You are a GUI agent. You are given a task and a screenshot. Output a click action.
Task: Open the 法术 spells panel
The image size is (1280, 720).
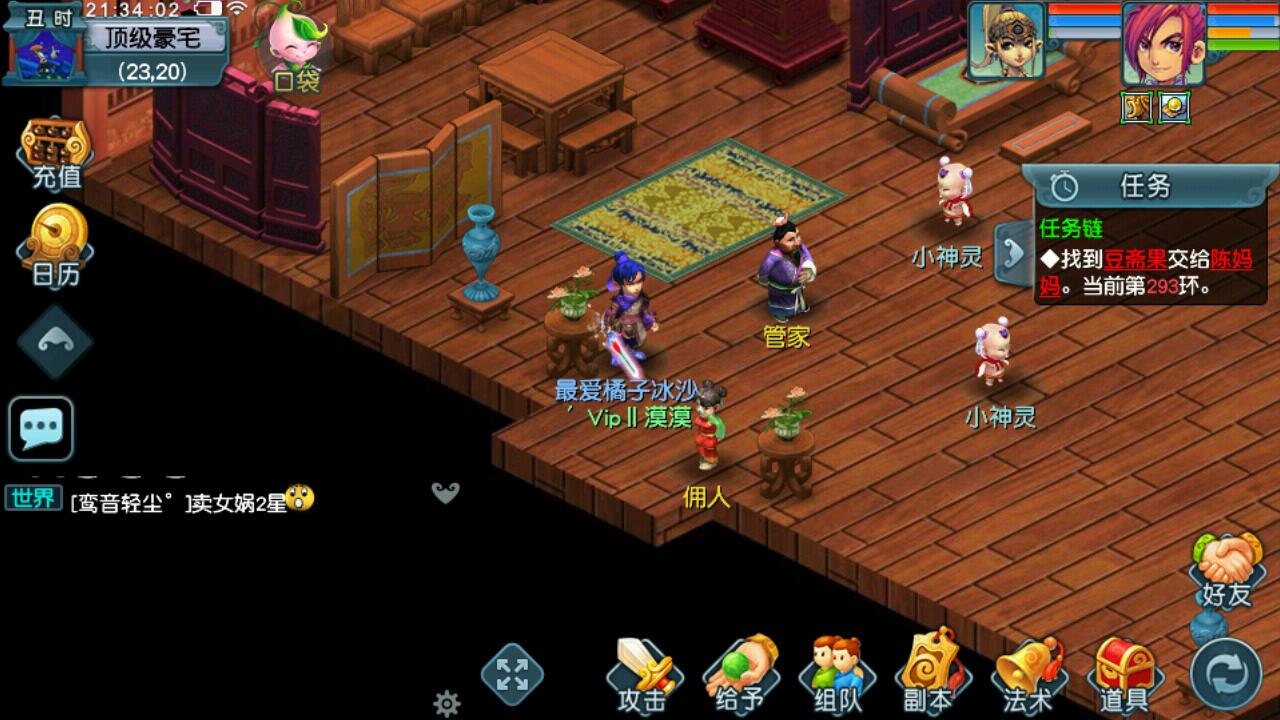click(1027, 673)
